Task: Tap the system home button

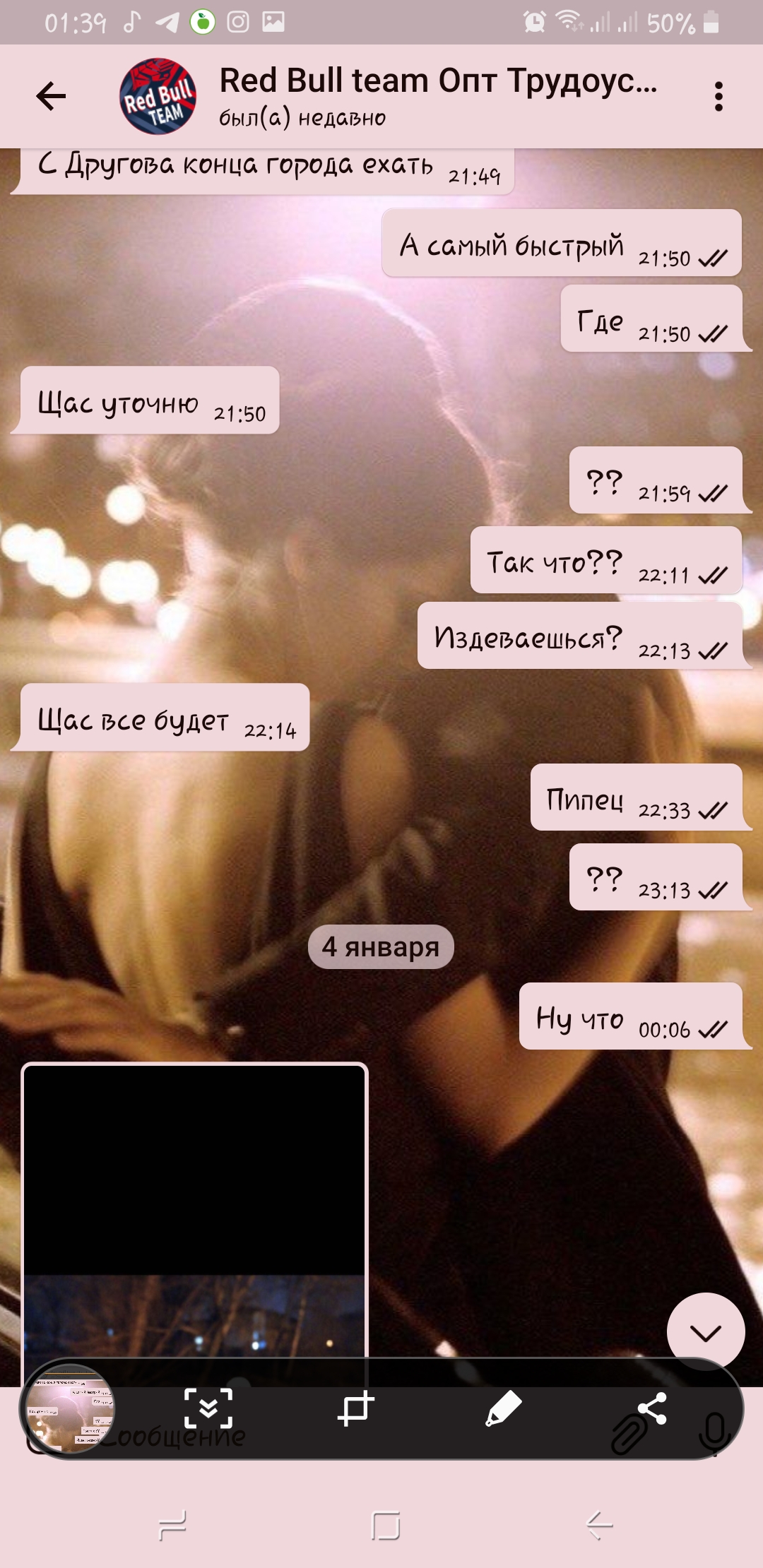Action: tap(386, 1526)
